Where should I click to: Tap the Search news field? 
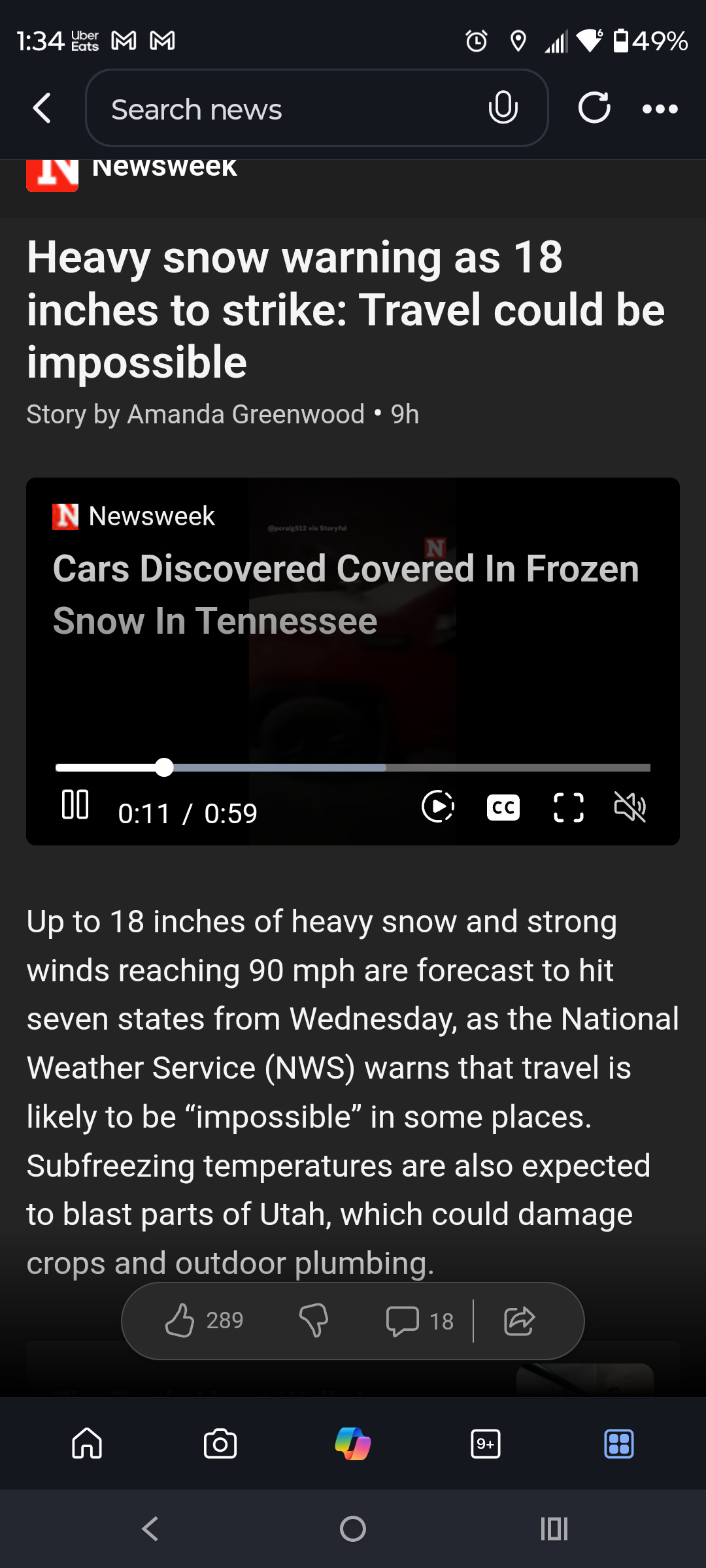(288, 109)
